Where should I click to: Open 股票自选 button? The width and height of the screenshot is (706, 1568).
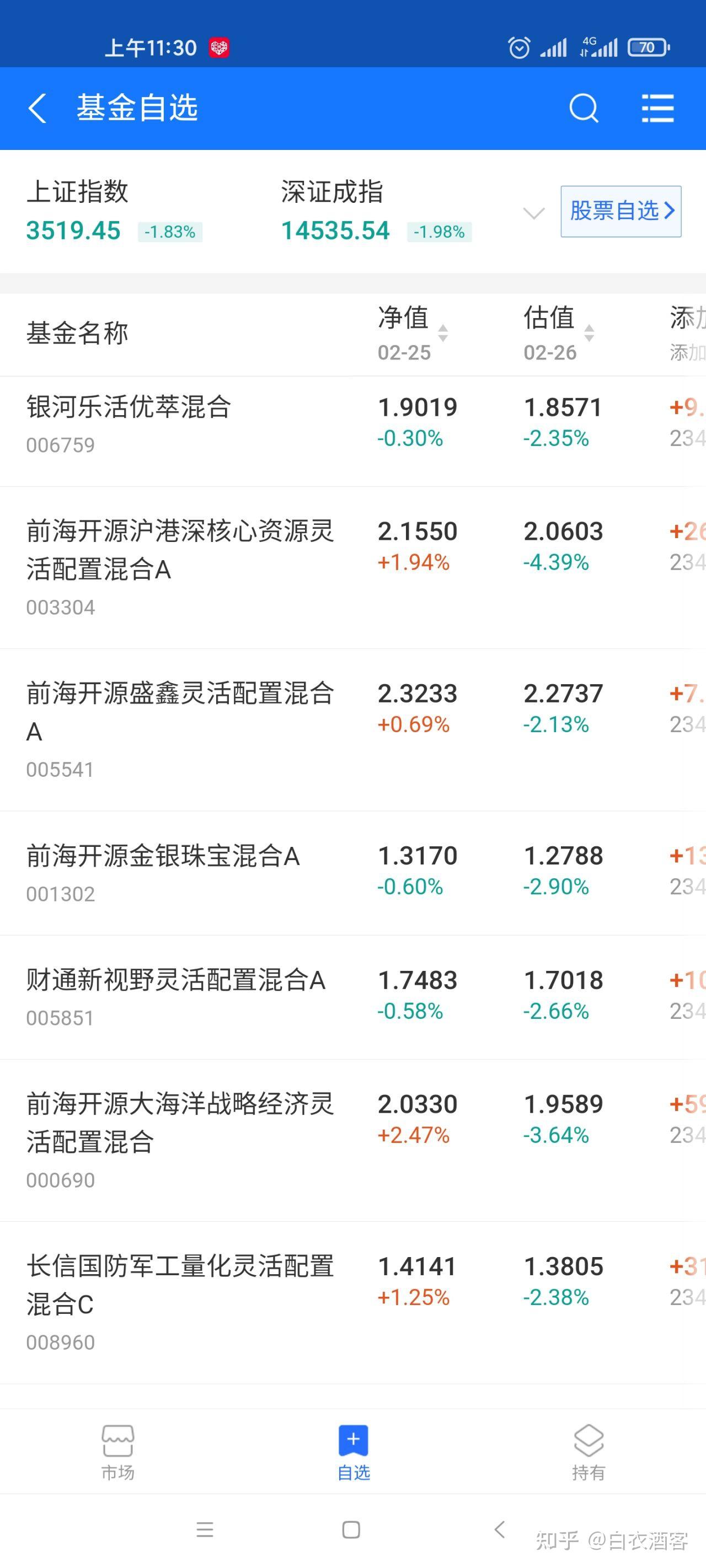[x=621, y=211]
